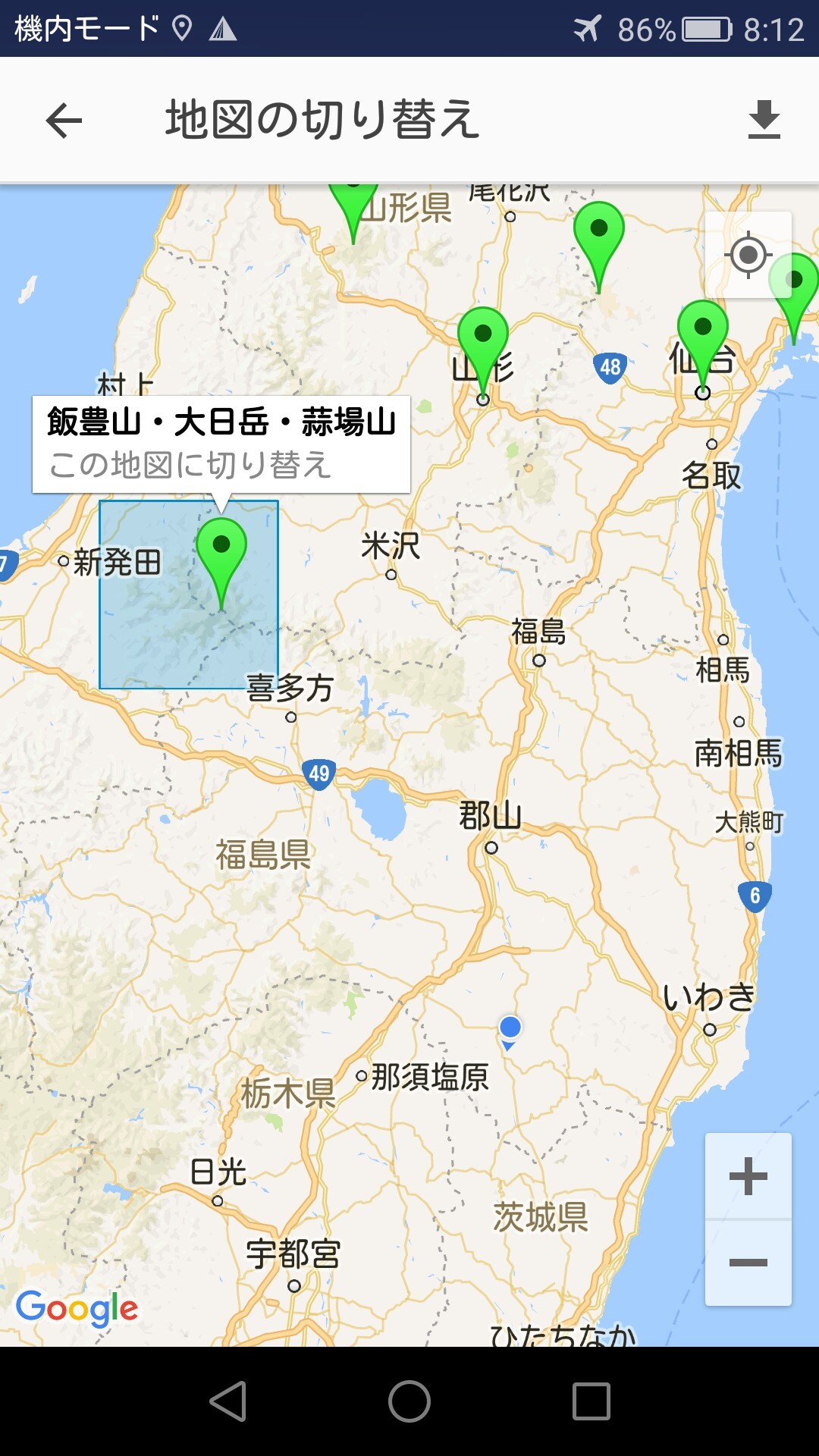The width and height of the screenshot is (819, 1456).
Task: Zoom in with the plus button
Action: click(748, 1176)
